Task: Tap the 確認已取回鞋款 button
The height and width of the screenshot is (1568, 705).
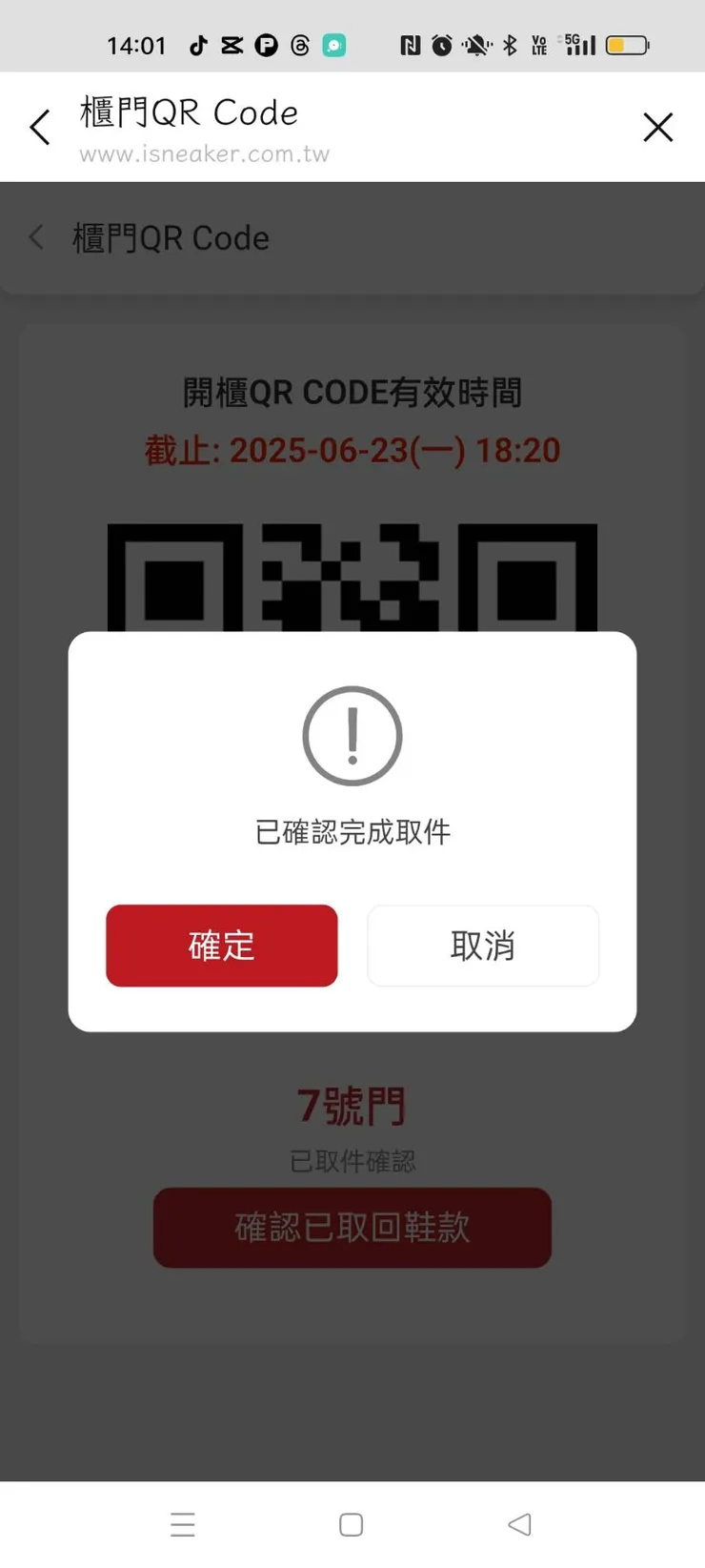Action: click(352, 1228)
